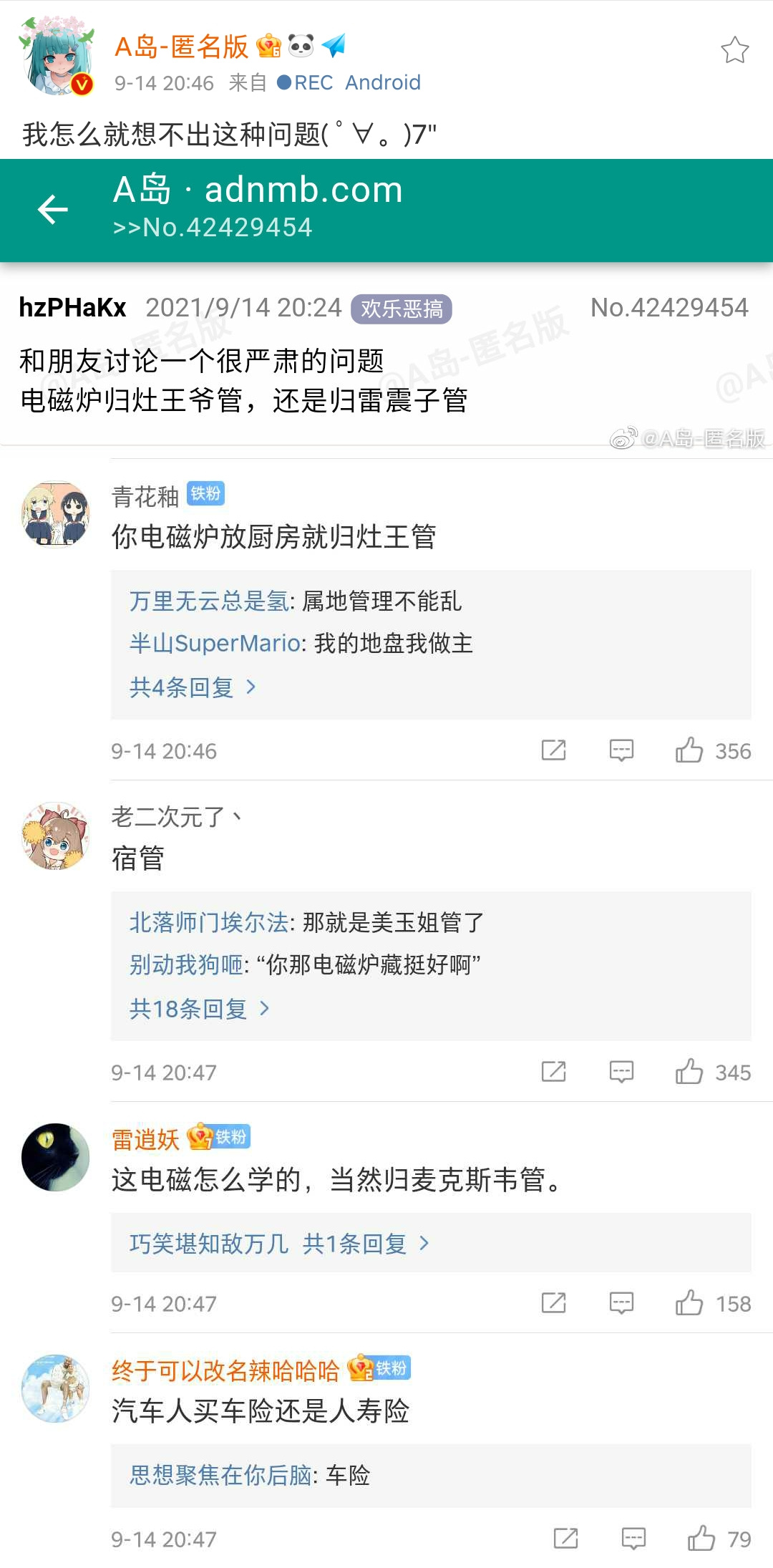The image size is (773, 1568).
Task: Like the 汽车人买车险 comment
Action: click(x=701, y=1539)
